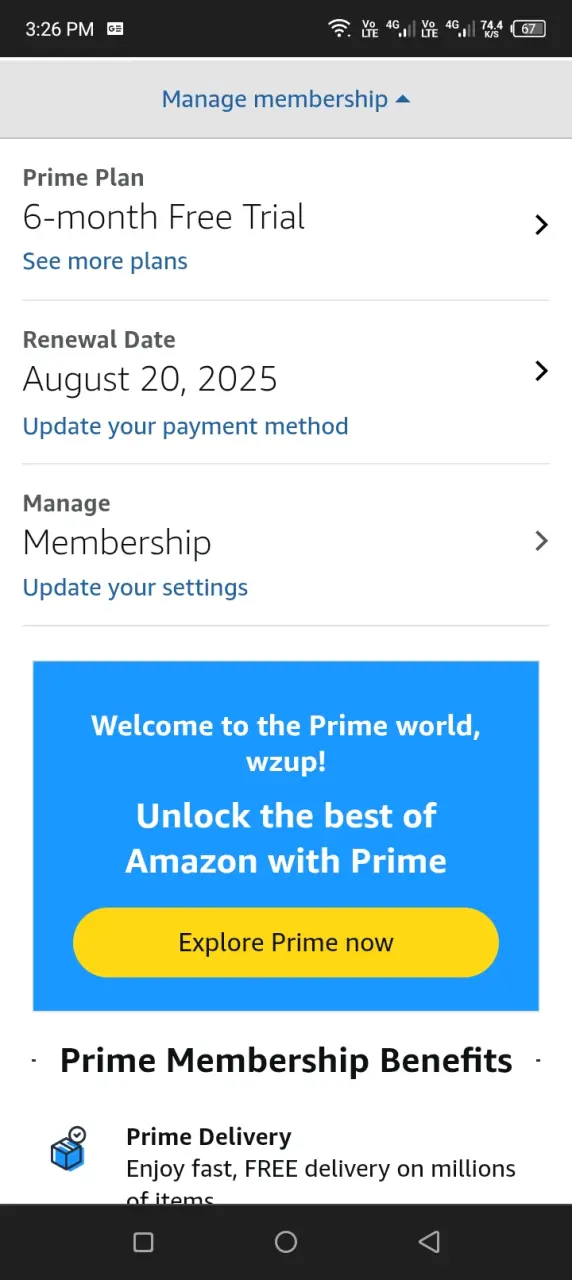This screenshot has width=572, height=1280.
Task: Tap the Update your settings link
Action: 135,587
